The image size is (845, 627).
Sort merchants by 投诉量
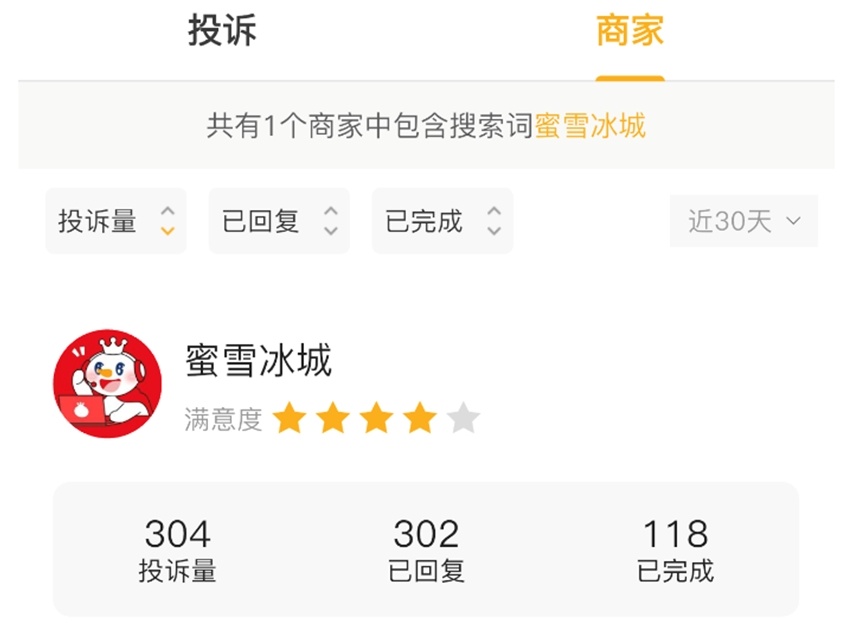point(116,221)
